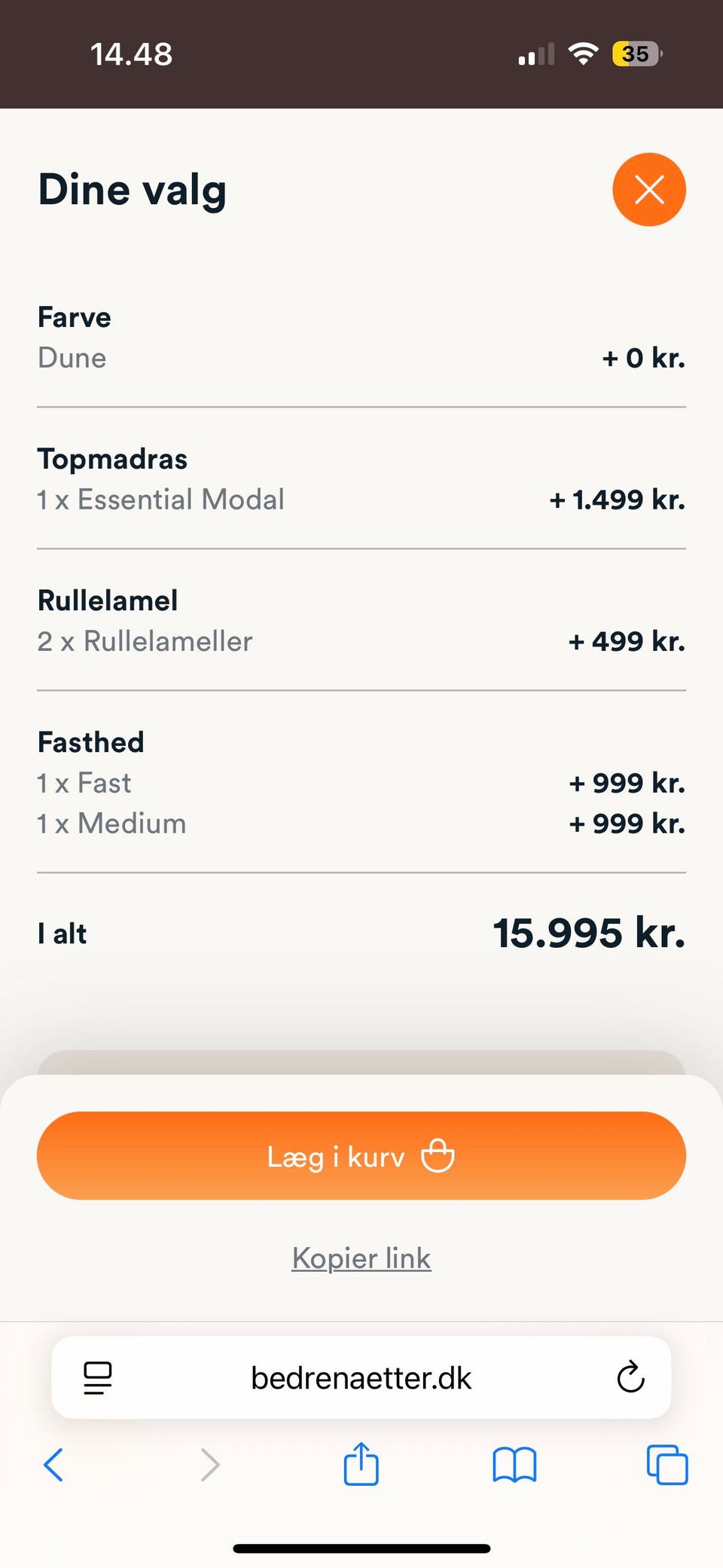Viewport: 723px width, 1568px height.
Task: Reload the bedrenaetter.dk page
Action: [x=630, y=1378]
